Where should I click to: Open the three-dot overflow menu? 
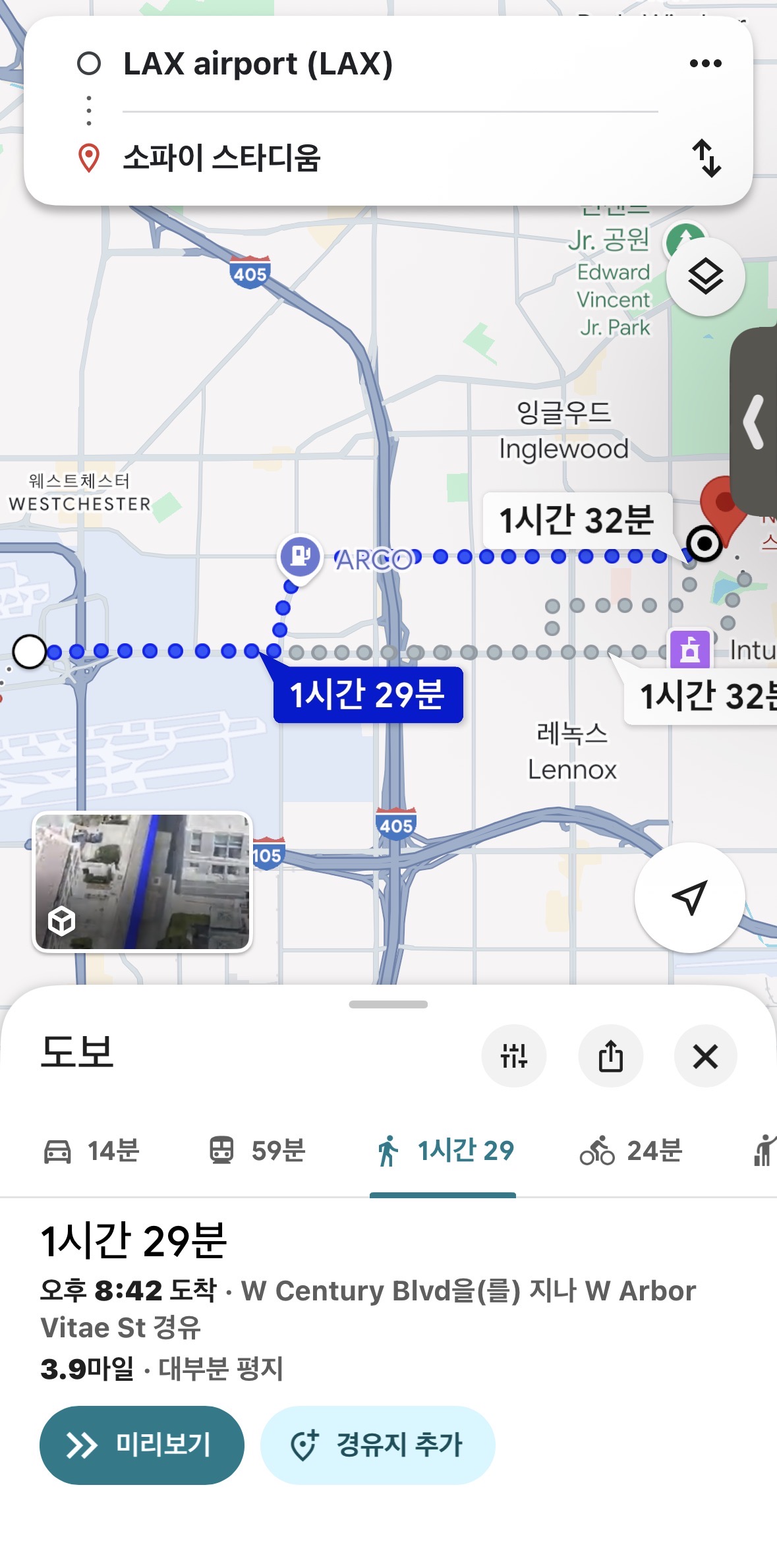[705, 64]
